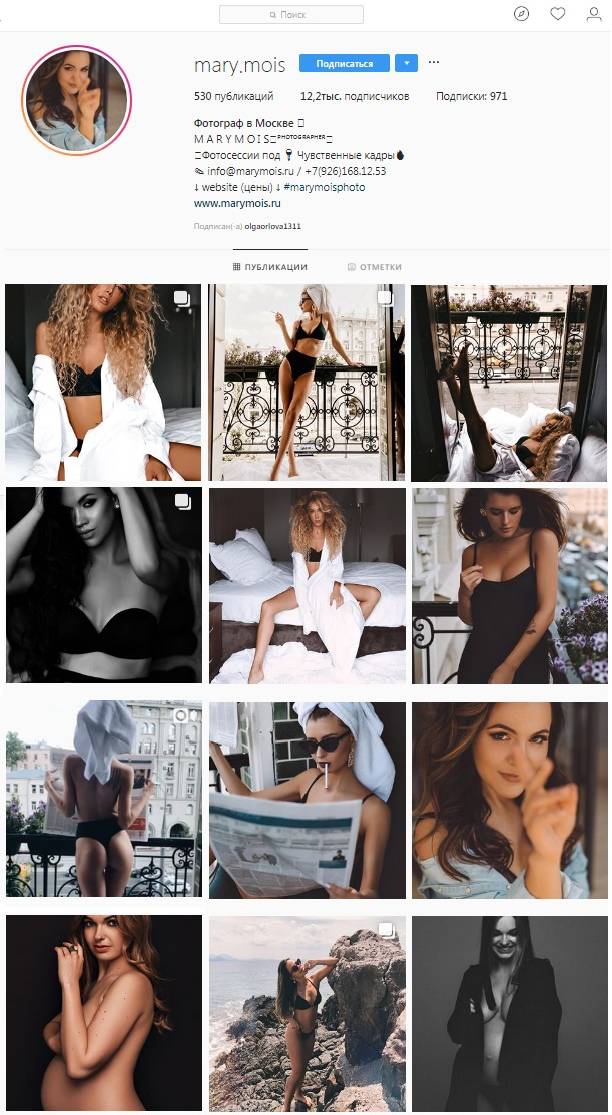This screenshot has height=1115, width=612.
Task: Tap the search field Поиск
Action: pyautogui.click(x=291, y=15)
